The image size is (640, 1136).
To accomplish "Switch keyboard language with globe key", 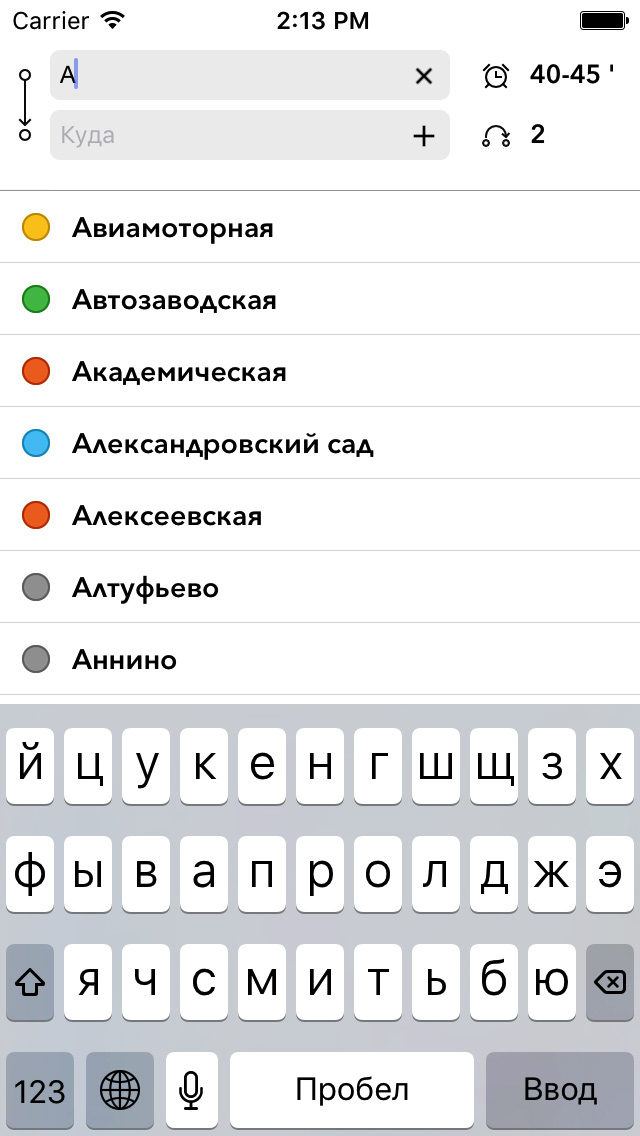I will pyautogui.click(x=120, y=1089).
